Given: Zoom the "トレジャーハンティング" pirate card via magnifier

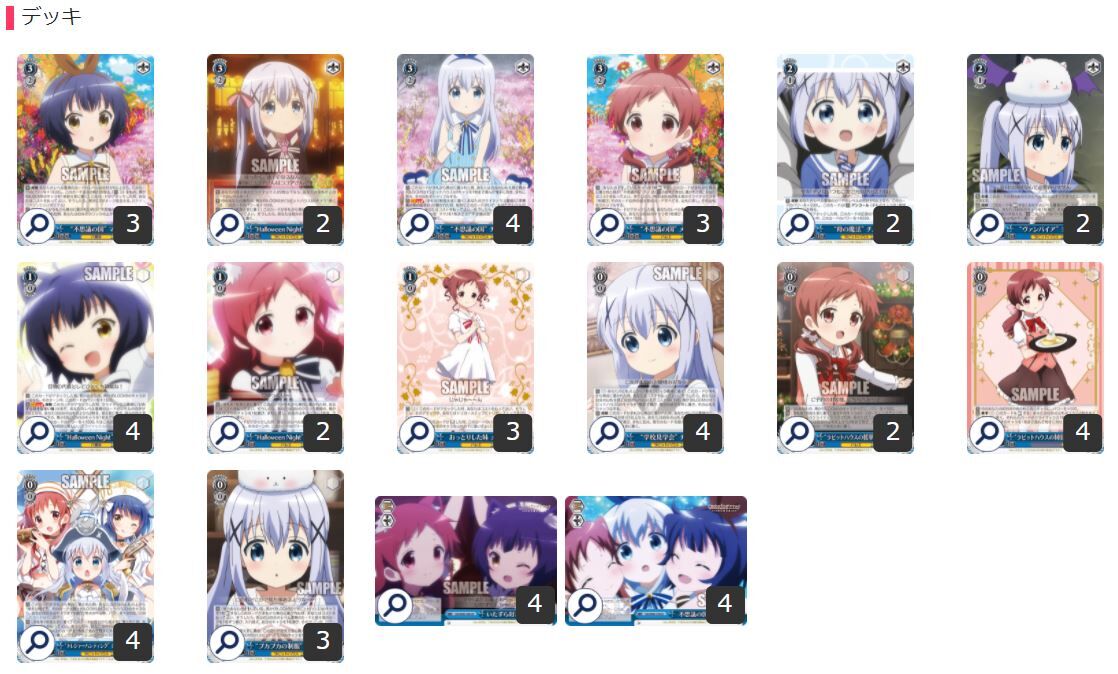Looking at the screenshot, I should click(37, 641).
